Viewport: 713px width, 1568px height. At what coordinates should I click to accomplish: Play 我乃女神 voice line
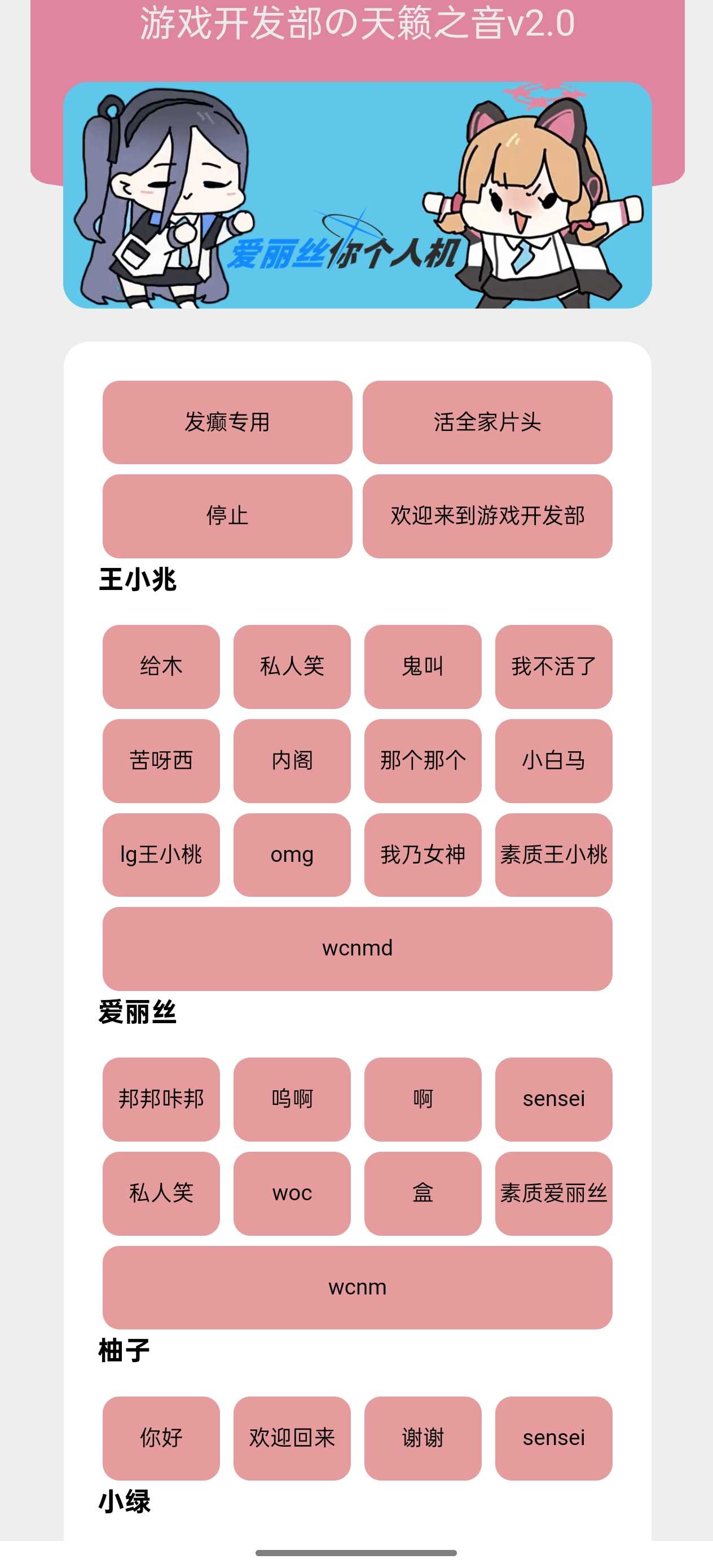[422, 854]
